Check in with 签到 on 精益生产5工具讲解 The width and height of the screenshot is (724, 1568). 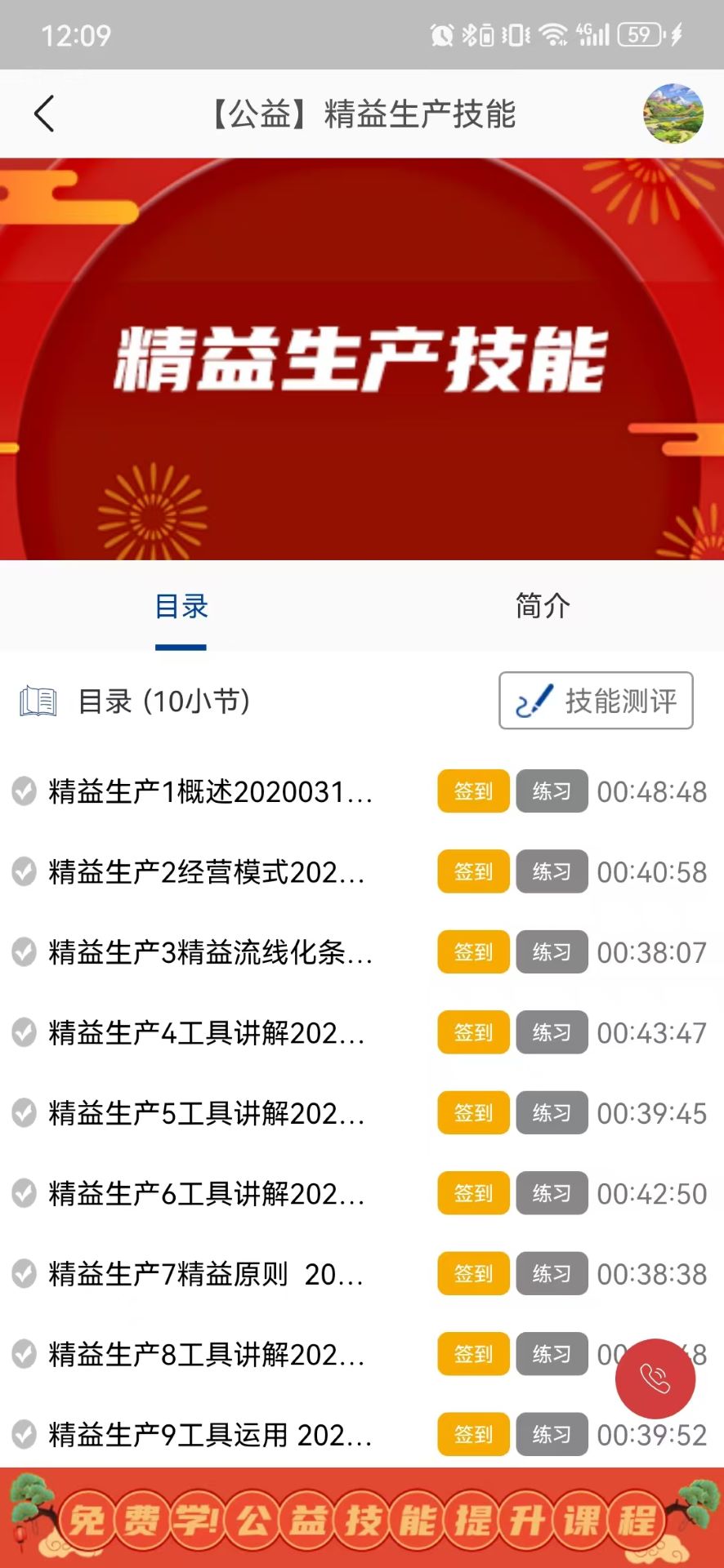pyautogui.click(x=473, y=1113)
